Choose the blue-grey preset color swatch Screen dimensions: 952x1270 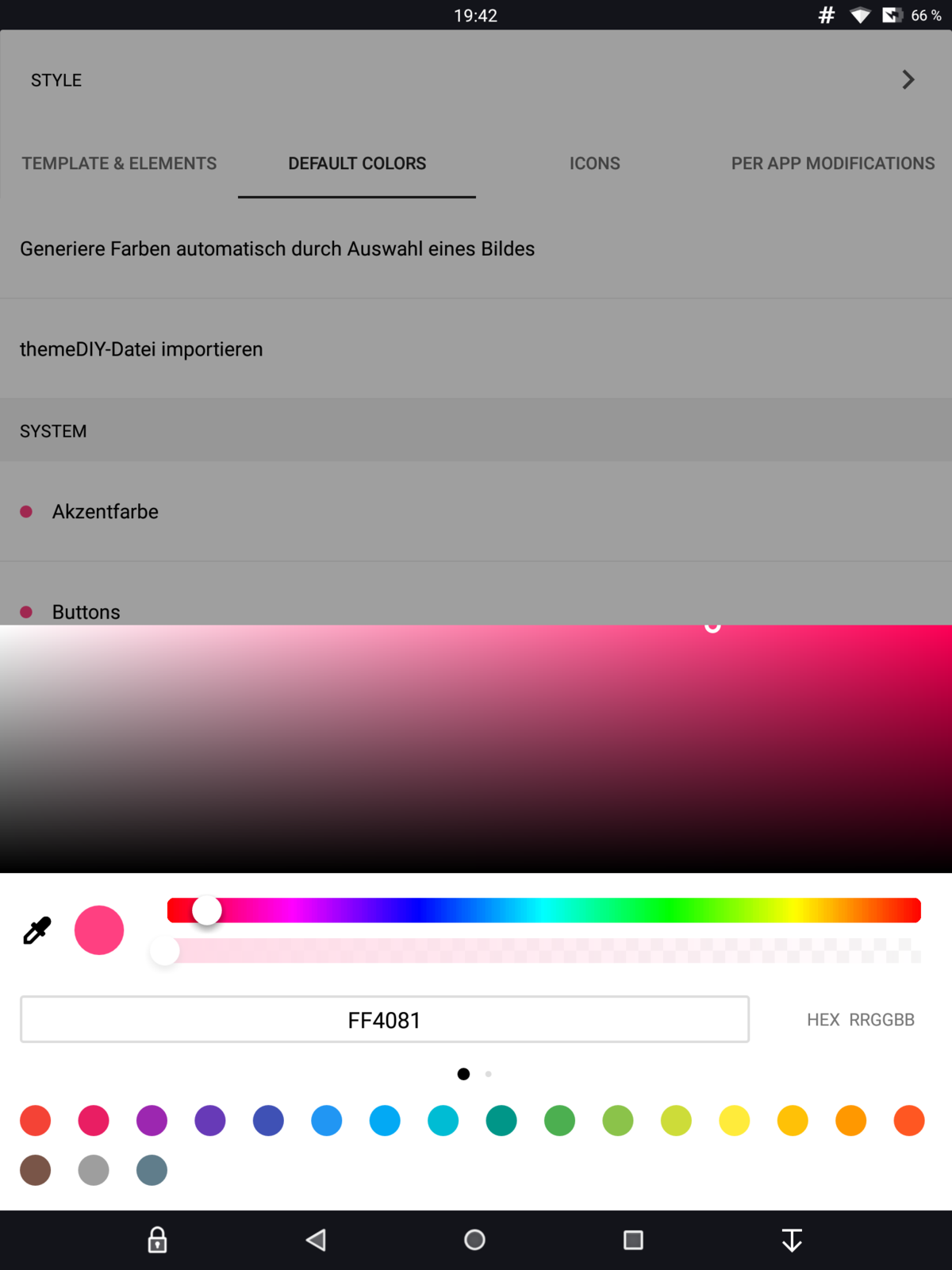152,1170
